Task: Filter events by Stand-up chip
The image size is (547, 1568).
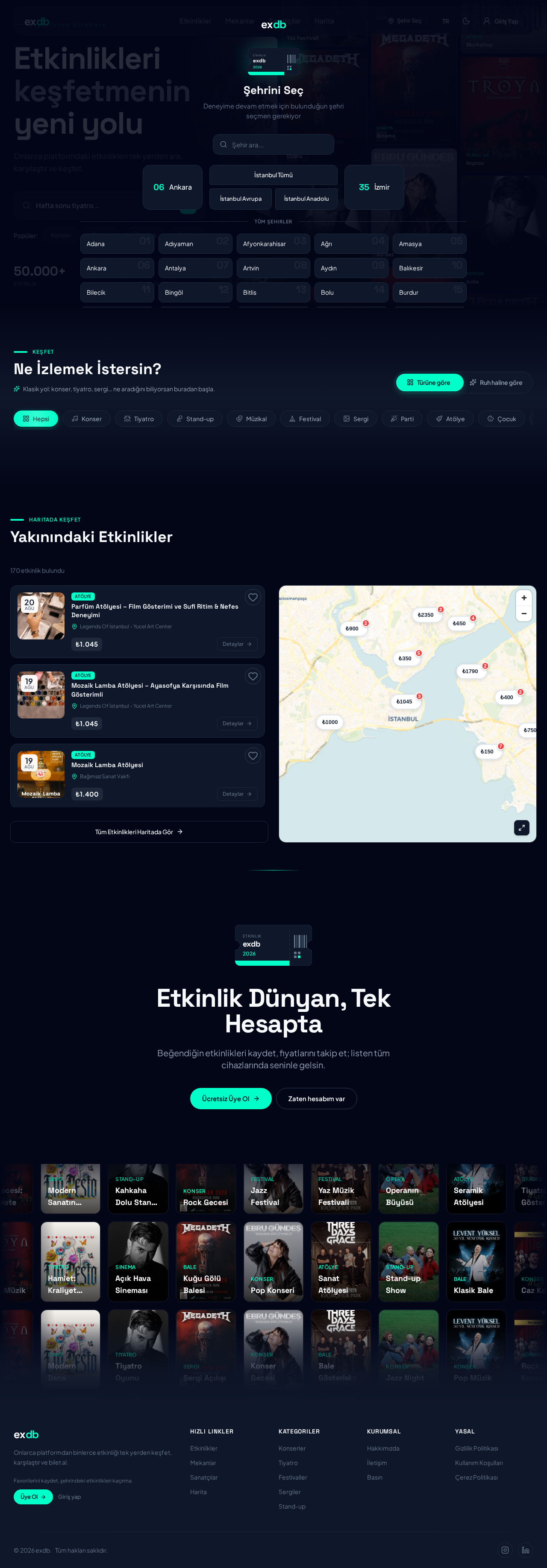Action: [195, 419]
